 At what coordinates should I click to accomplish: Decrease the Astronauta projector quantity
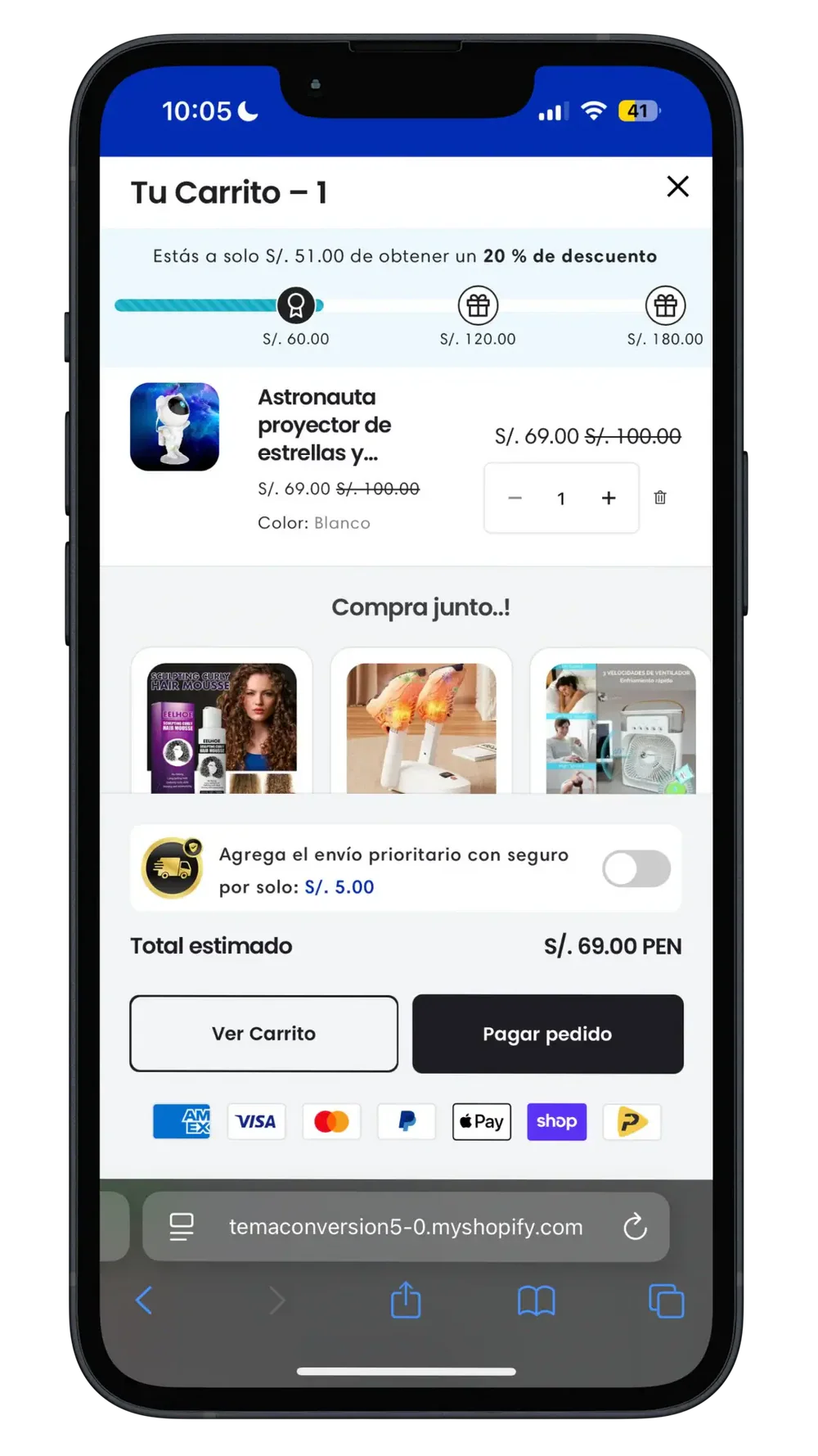click(x=515, y=498)
